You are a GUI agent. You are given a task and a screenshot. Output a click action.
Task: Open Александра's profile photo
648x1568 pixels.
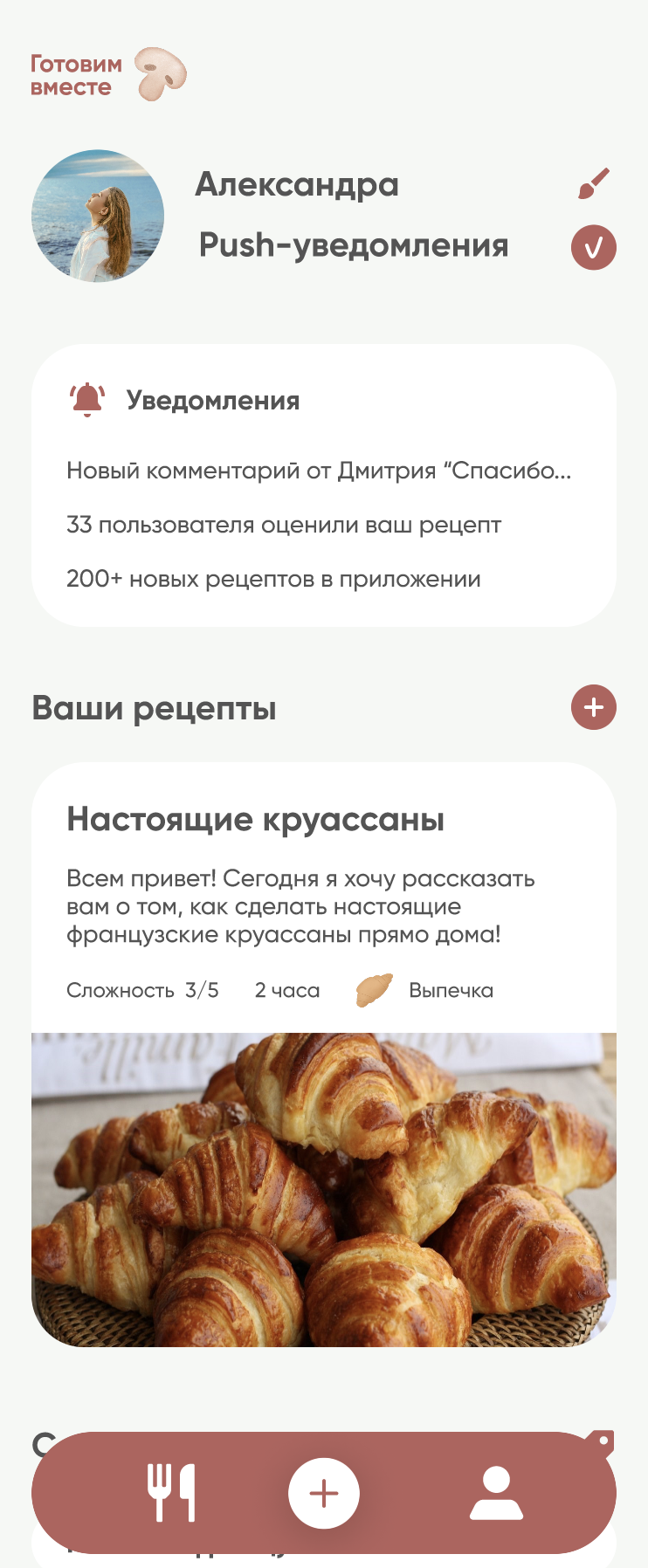pos(98,216)
